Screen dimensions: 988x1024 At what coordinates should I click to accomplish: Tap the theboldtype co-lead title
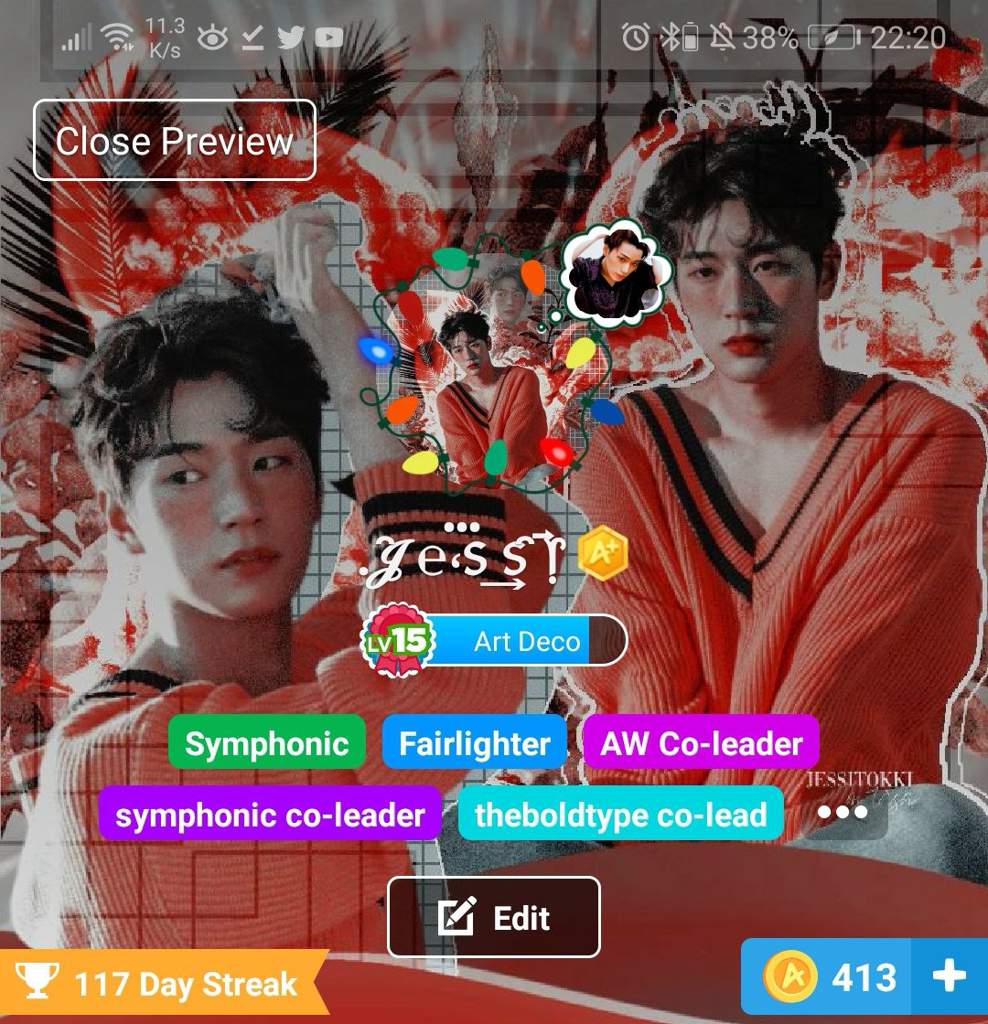click(x=620, y=814)
